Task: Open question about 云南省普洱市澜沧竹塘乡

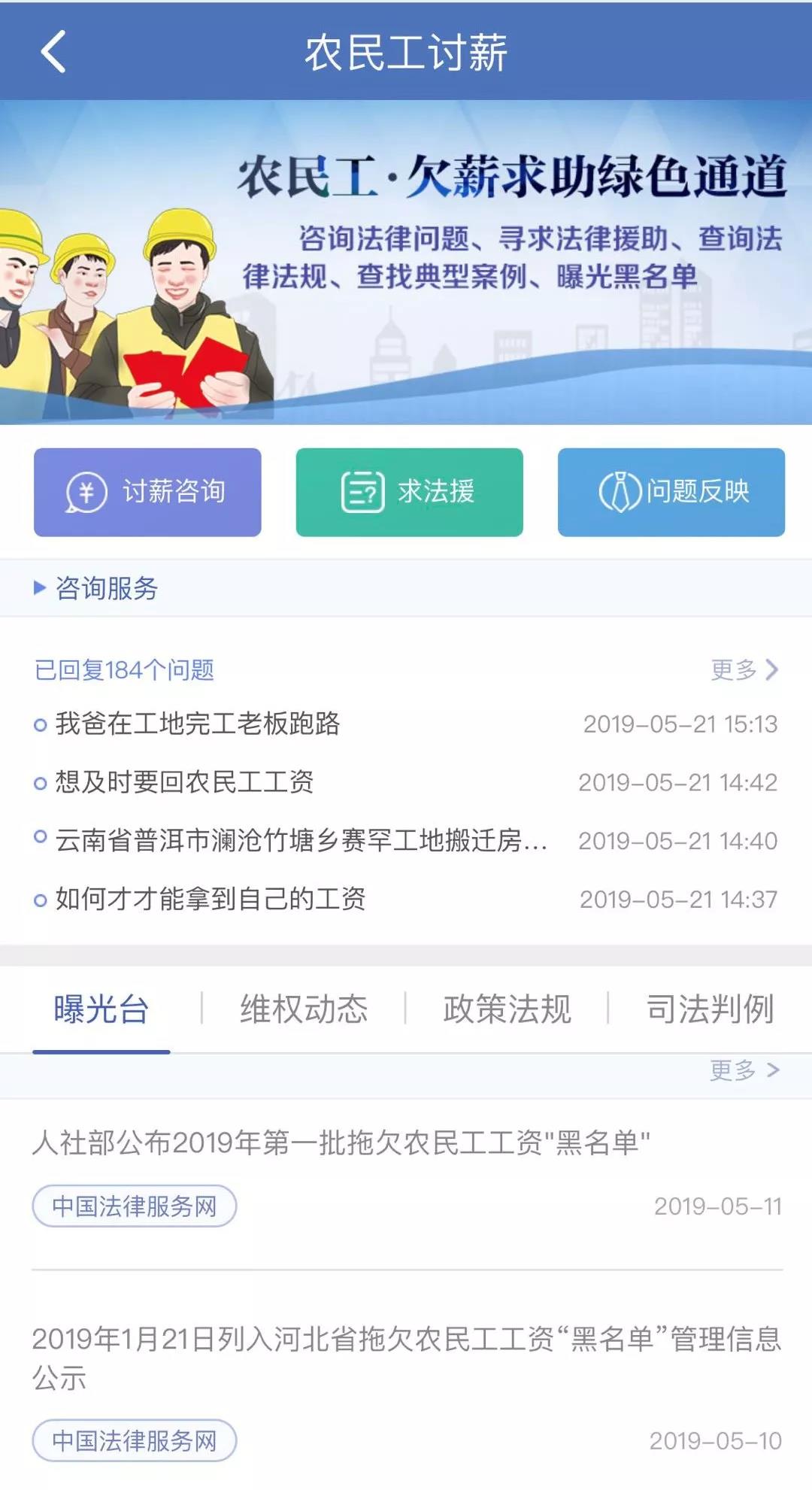Action: point(301,840)
